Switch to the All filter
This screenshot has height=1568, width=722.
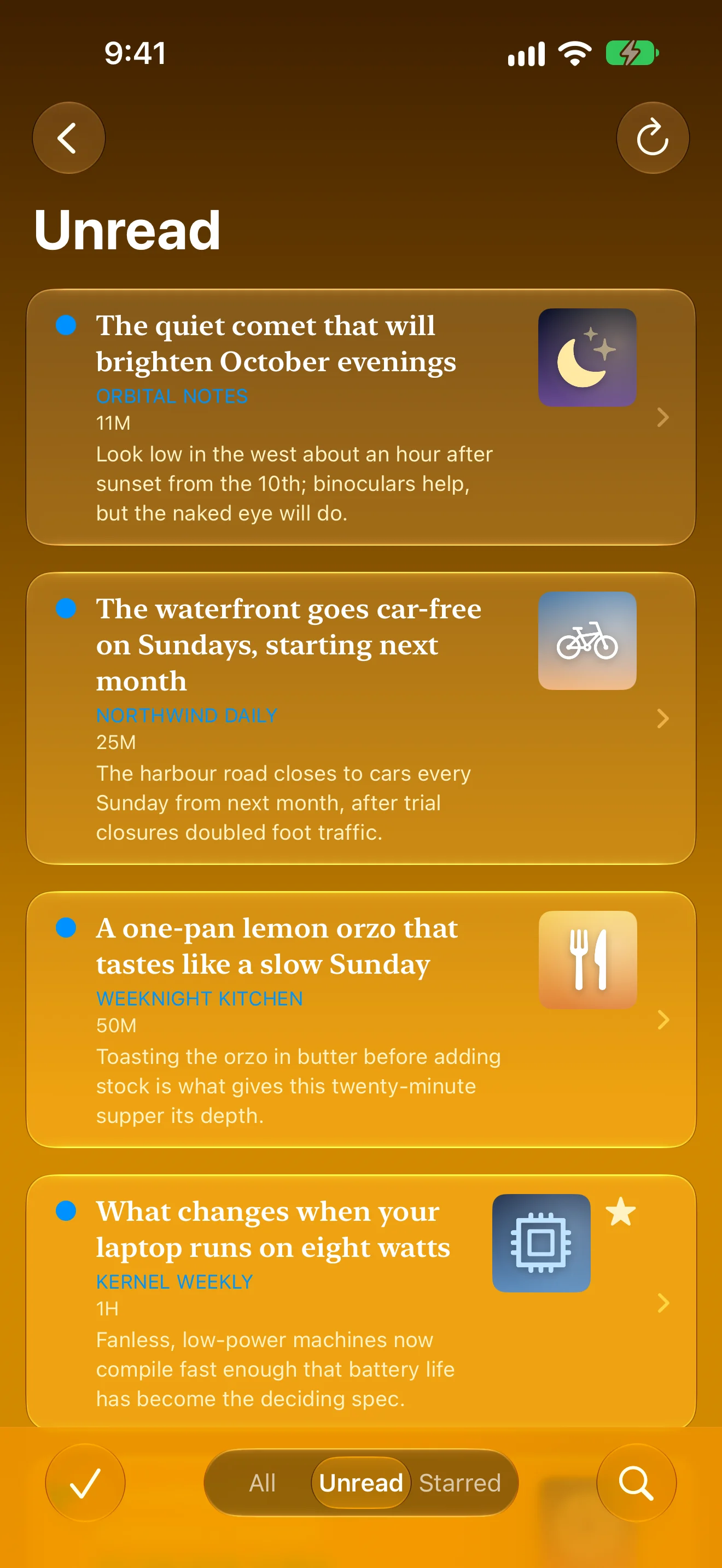263,1482
